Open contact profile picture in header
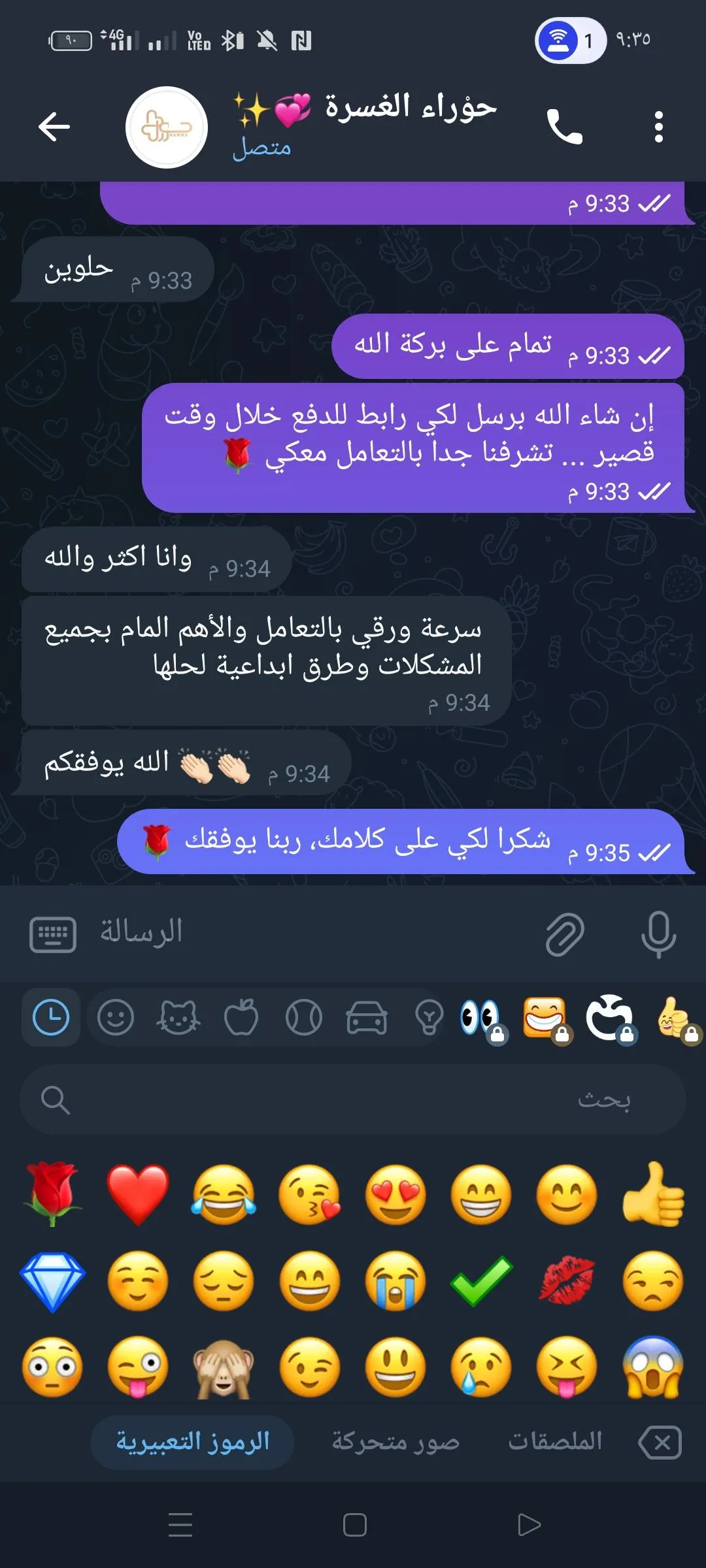 [x=167, y=127]
